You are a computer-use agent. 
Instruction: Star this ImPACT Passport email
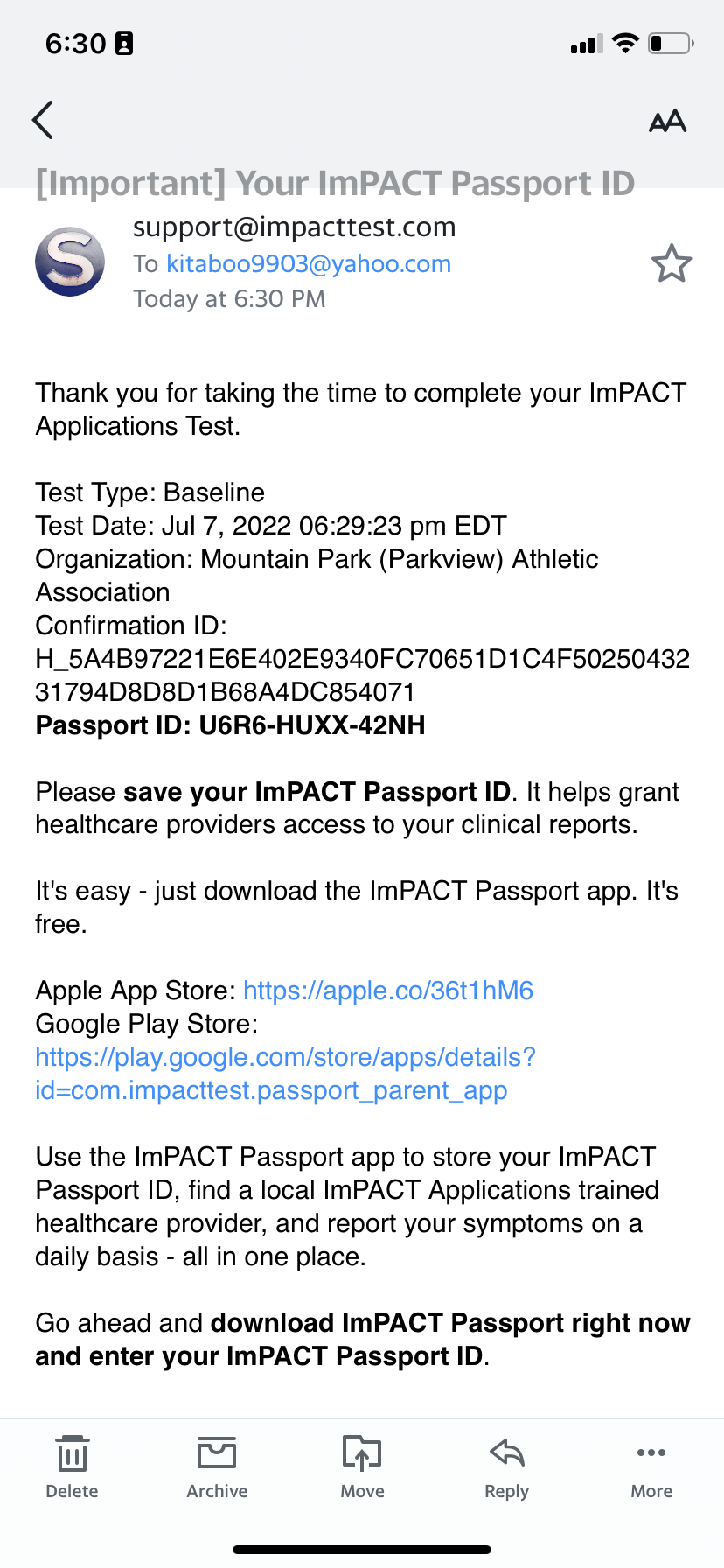671,263
